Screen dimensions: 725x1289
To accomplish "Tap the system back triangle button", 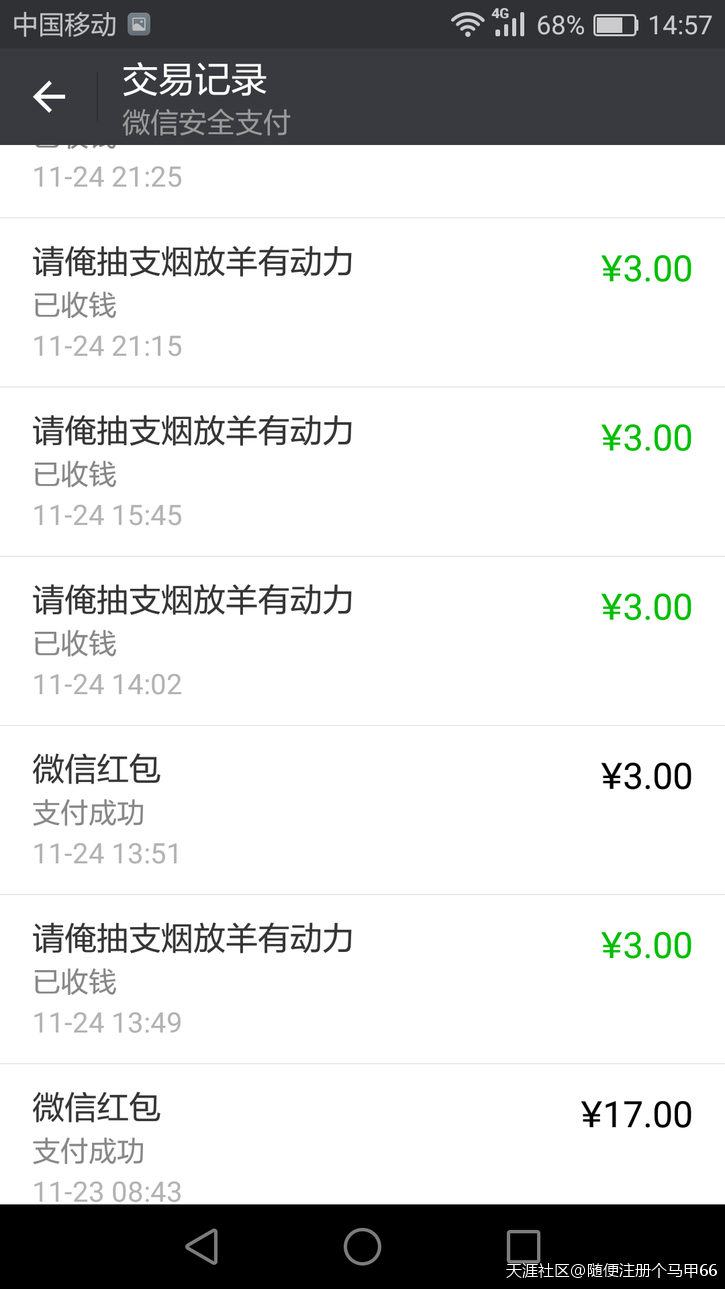I will (x=202, y=1247).
